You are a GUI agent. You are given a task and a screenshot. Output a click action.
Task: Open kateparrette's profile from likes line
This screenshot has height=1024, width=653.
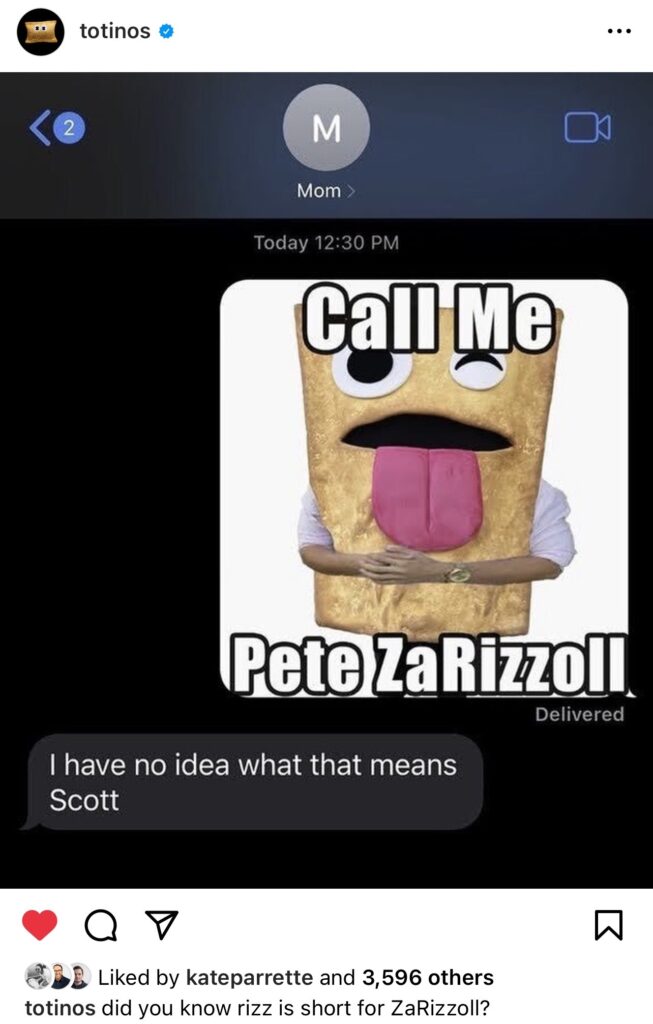(x=250, y=977)
